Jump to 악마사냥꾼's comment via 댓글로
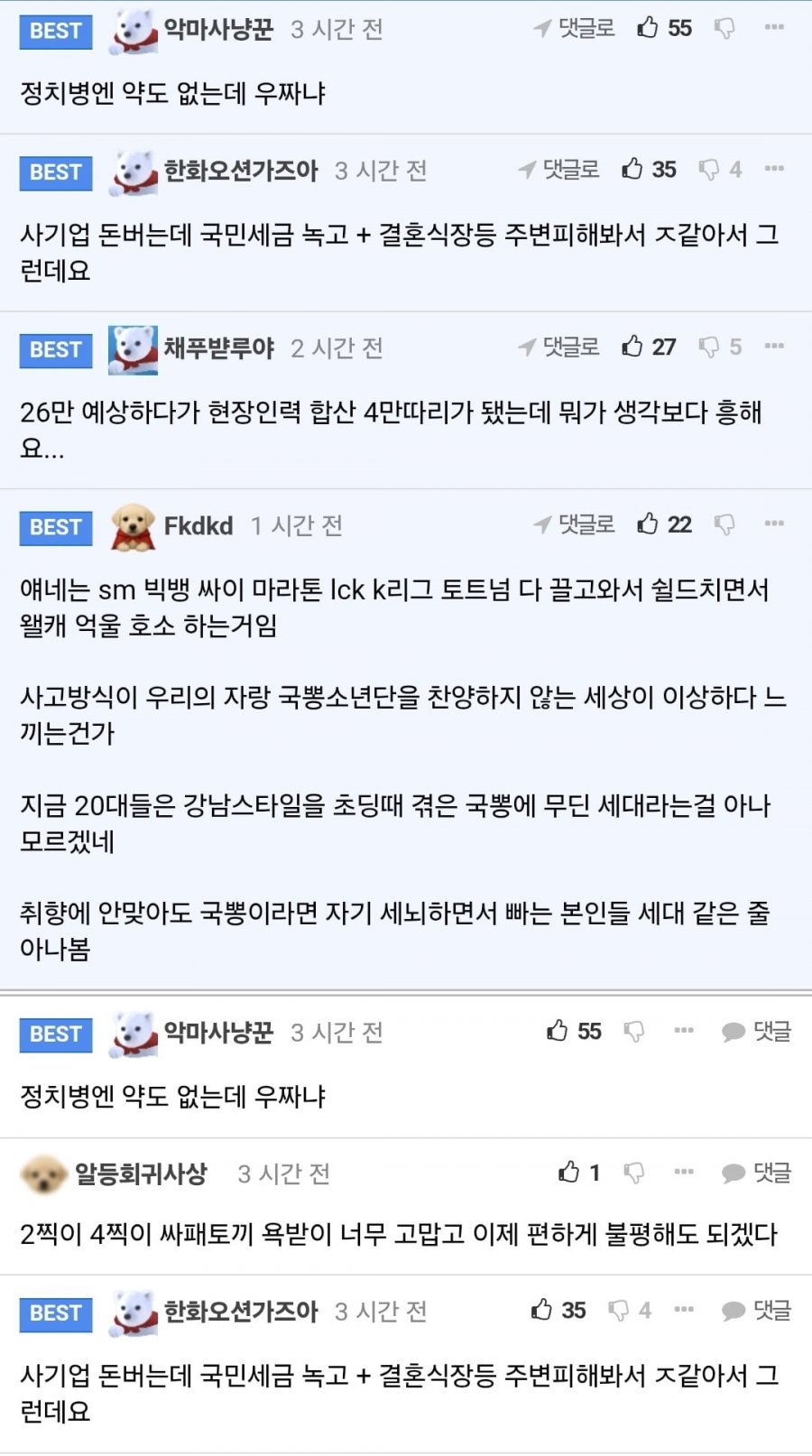Viewport: 812px width, 1456px height. point(575,29)
